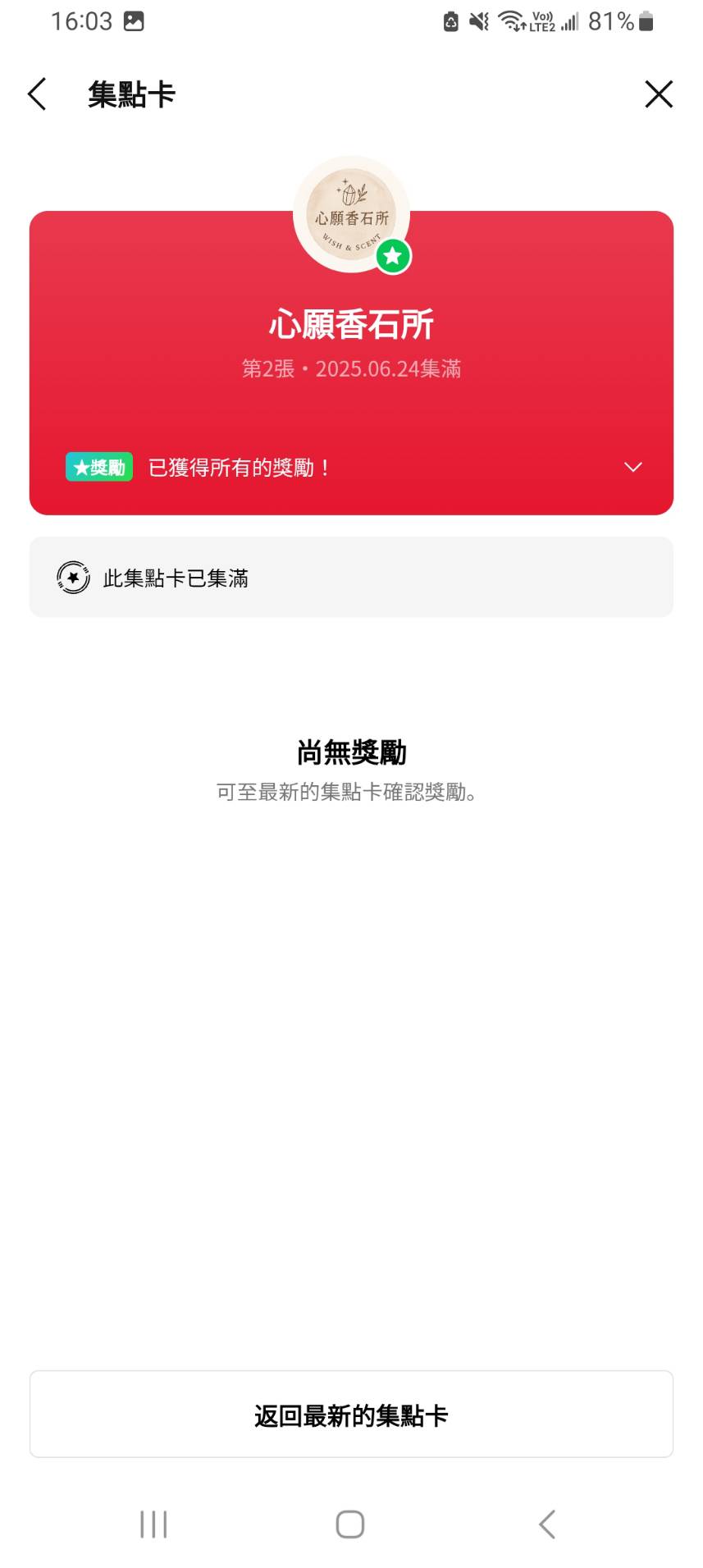The width and height of the screenshot is (703, 1568).
Task: Go back from the 集點卡 page
Action: (x=37, y=94)
